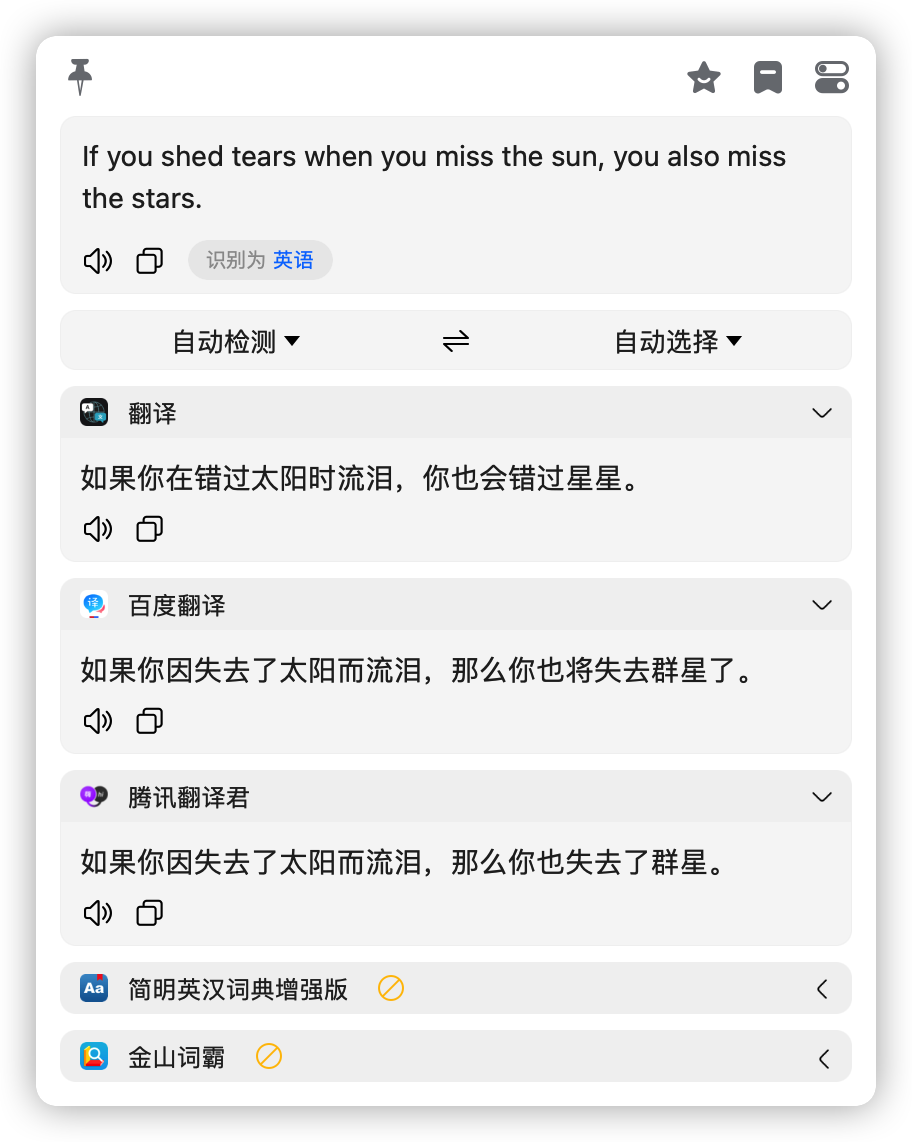912x1142 pixels.
Task: Play audio of the 翻译 result
Action: [98, 529]
